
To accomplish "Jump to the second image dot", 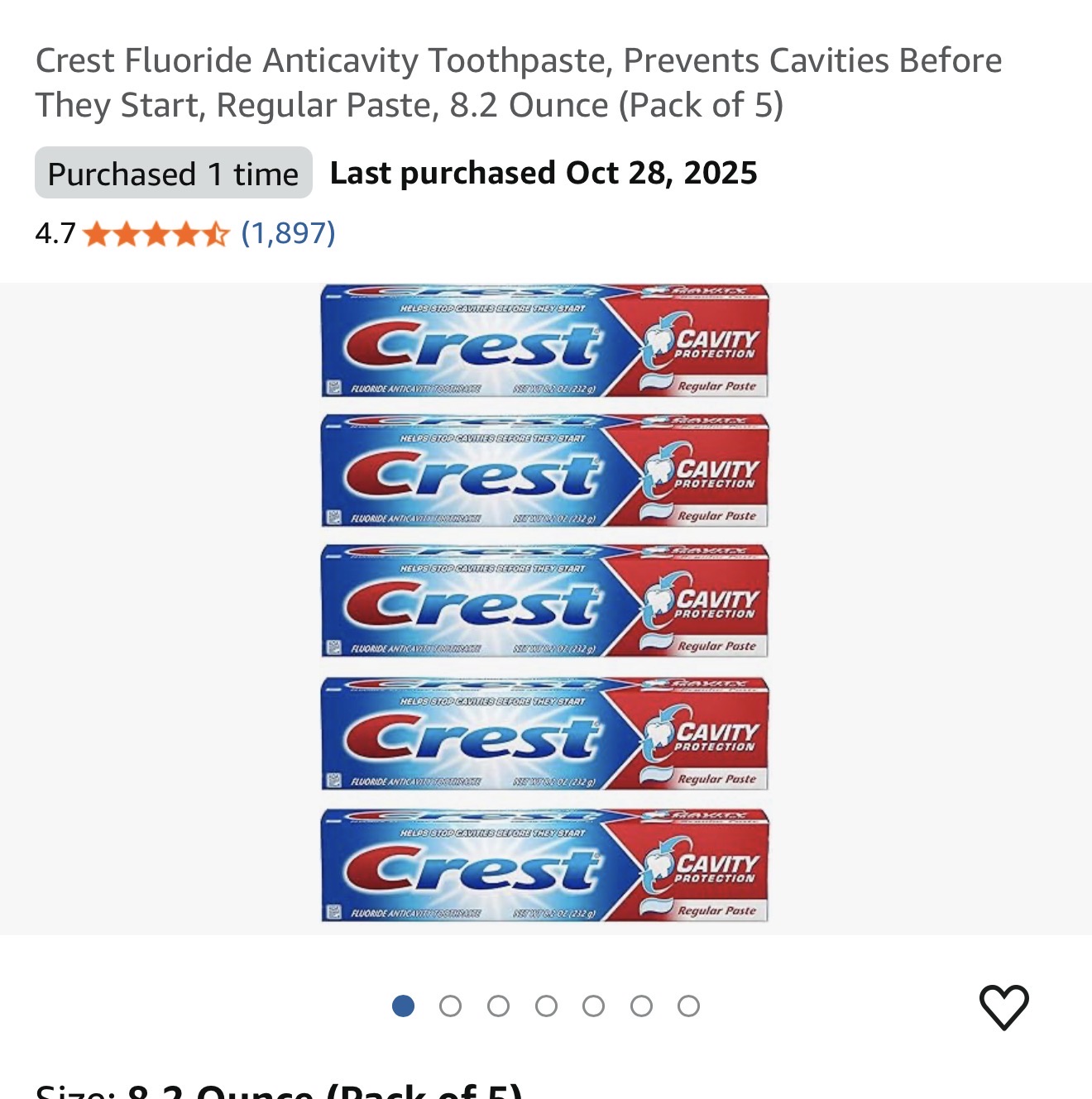I will point(450,1006).
